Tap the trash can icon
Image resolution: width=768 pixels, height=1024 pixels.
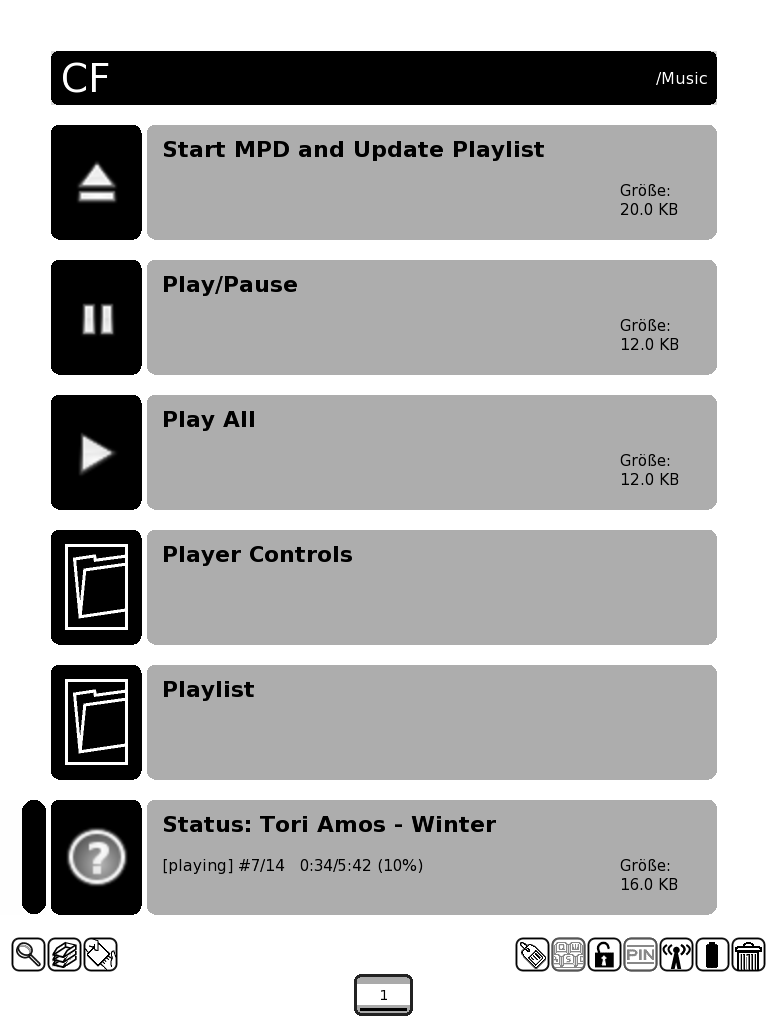click(x=749, y=955)
